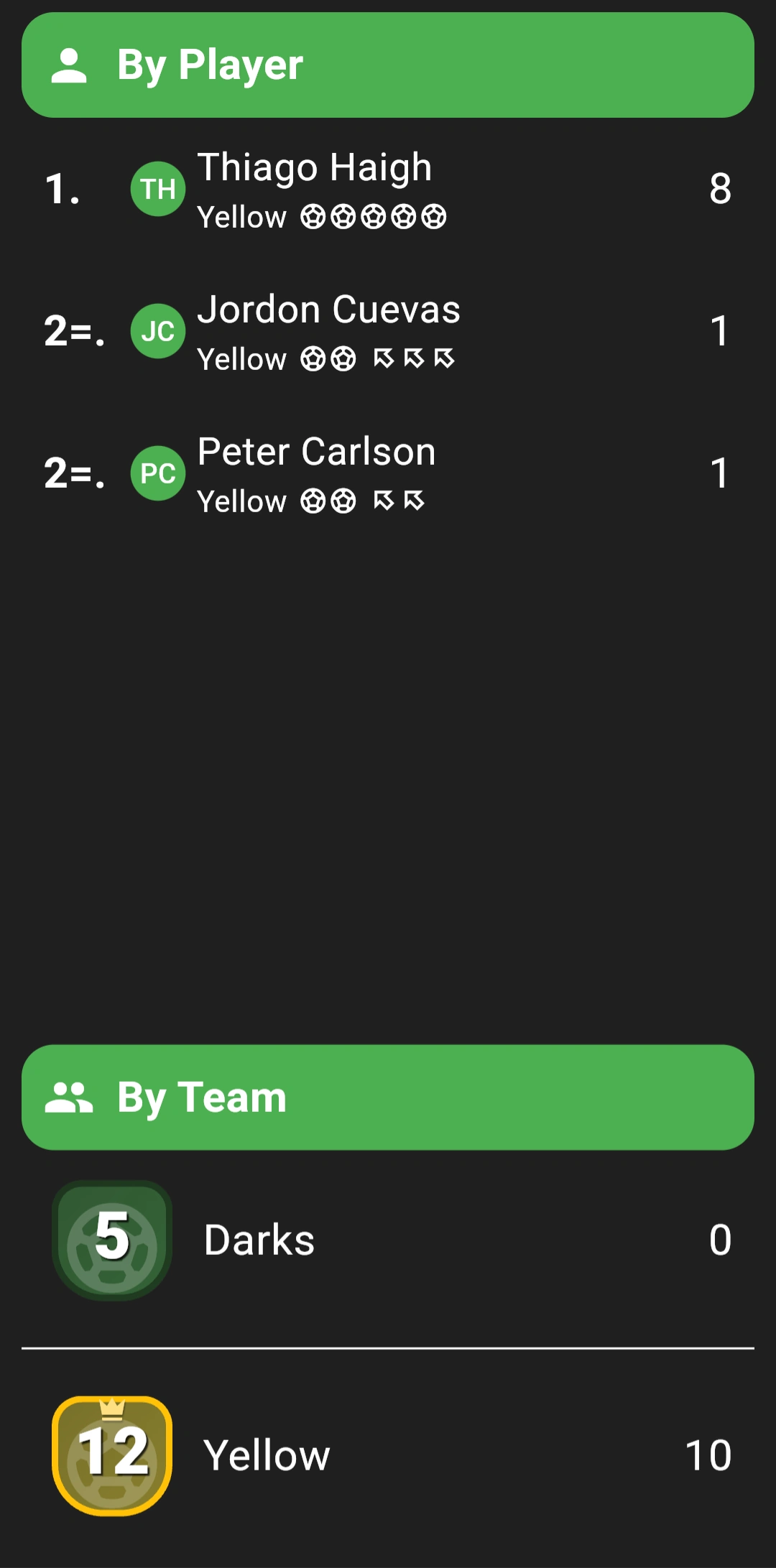The height and width of the screenshot is (1568, 776).
Task: Click the person icon in By Player header
Action: pyautogui.click(x=70, y=65)
